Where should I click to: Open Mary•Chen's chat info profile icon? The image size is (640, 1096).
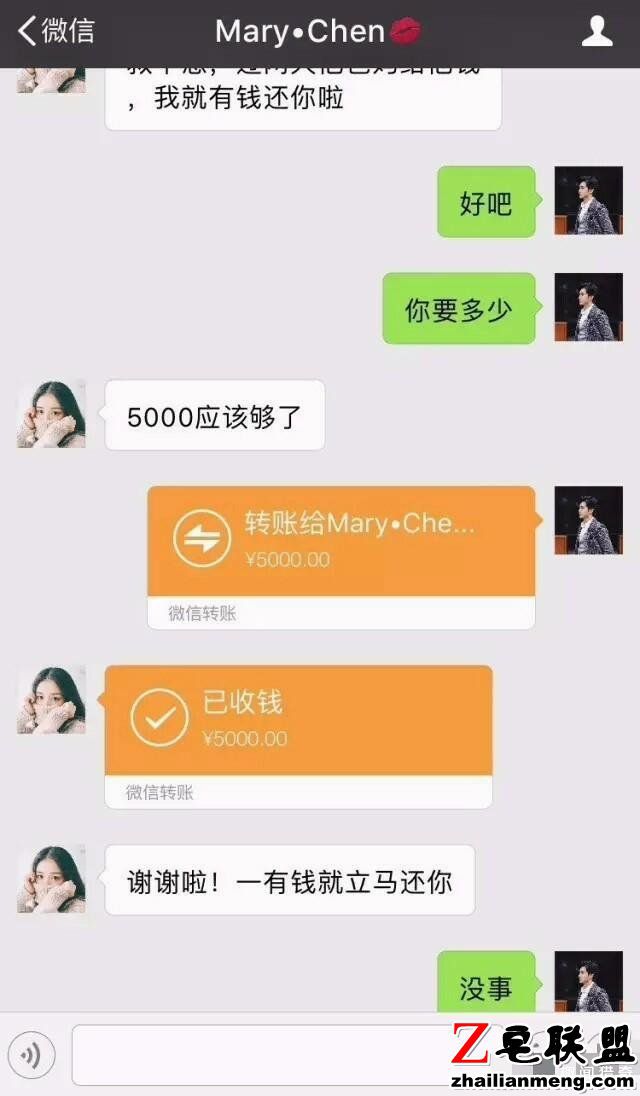pos(597,31)
